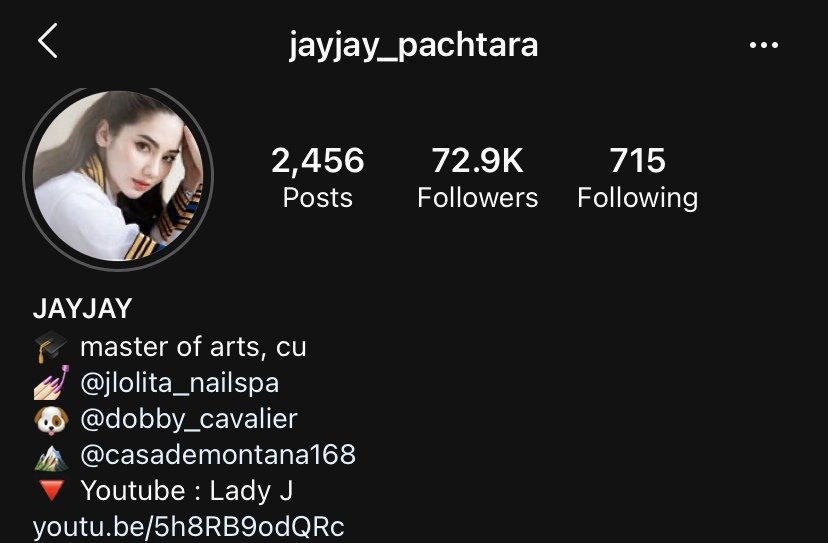828x543 pixels.
Task: Open the @jlolita_nailspa profile mention
Action: (179, 383)
